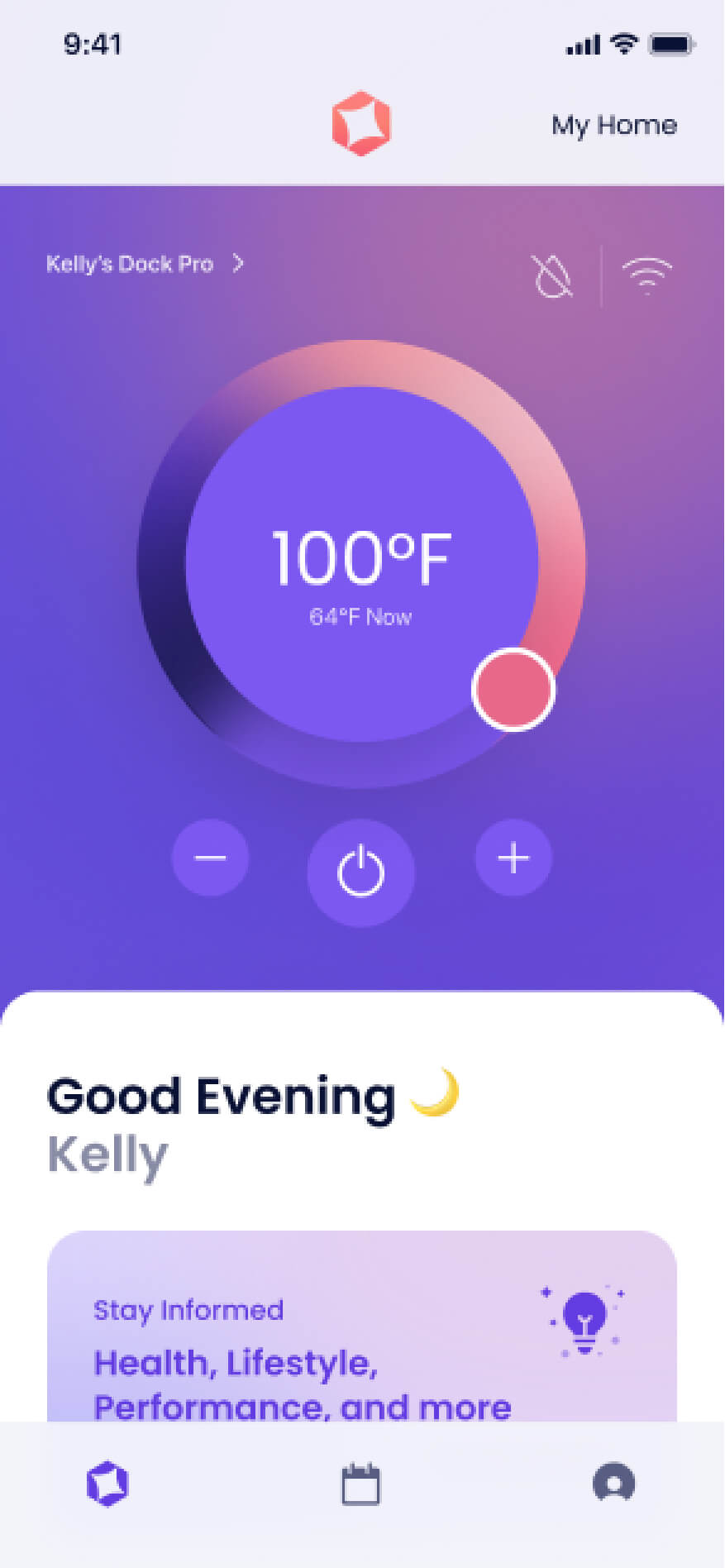Decrease temperature with minus button
The height and width of the screenshot is (1568, 725).
[x=210, y=858]
